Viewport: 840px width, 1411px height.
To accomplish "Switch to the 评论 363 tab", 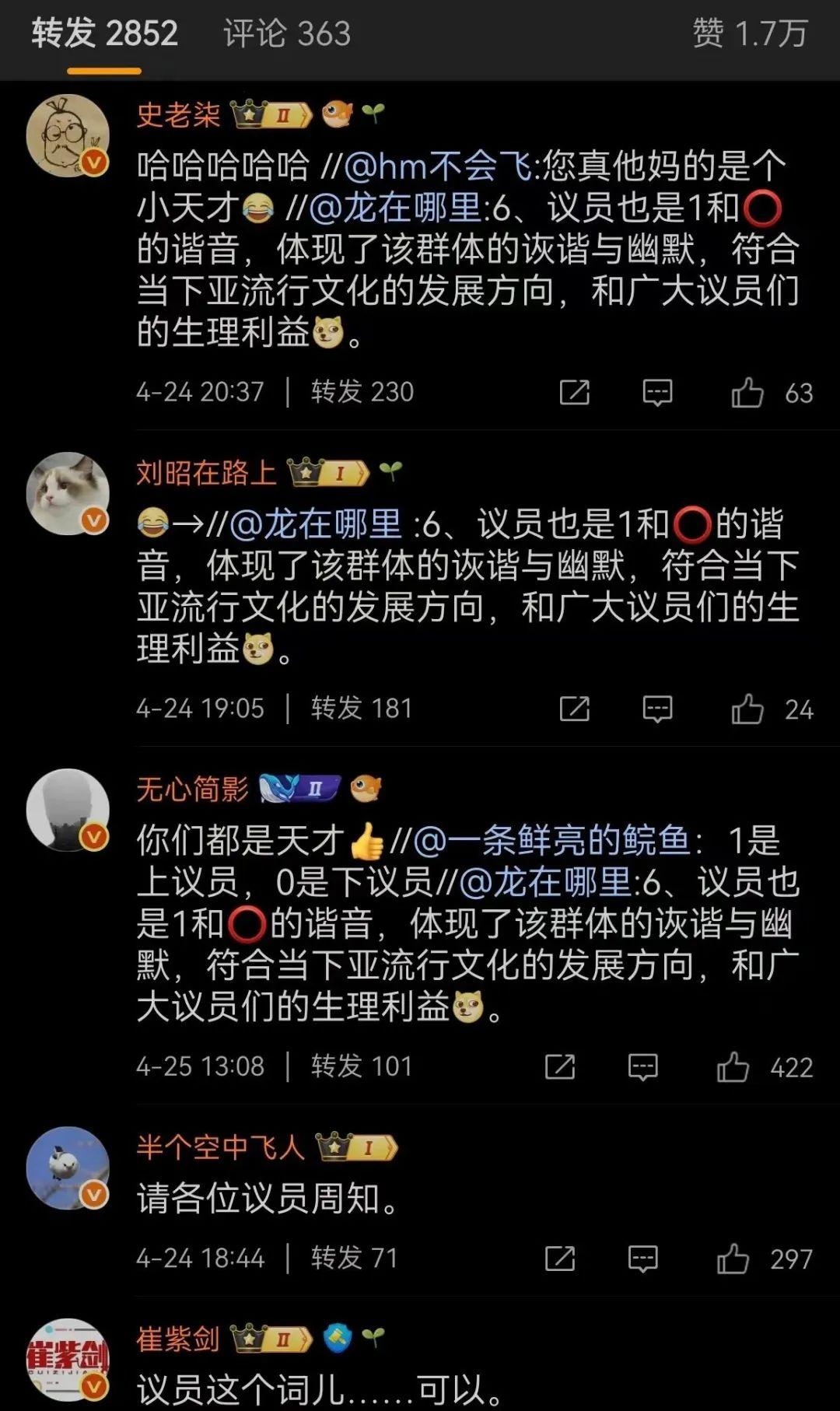I will pyautogui.click(x=286, y=34).
